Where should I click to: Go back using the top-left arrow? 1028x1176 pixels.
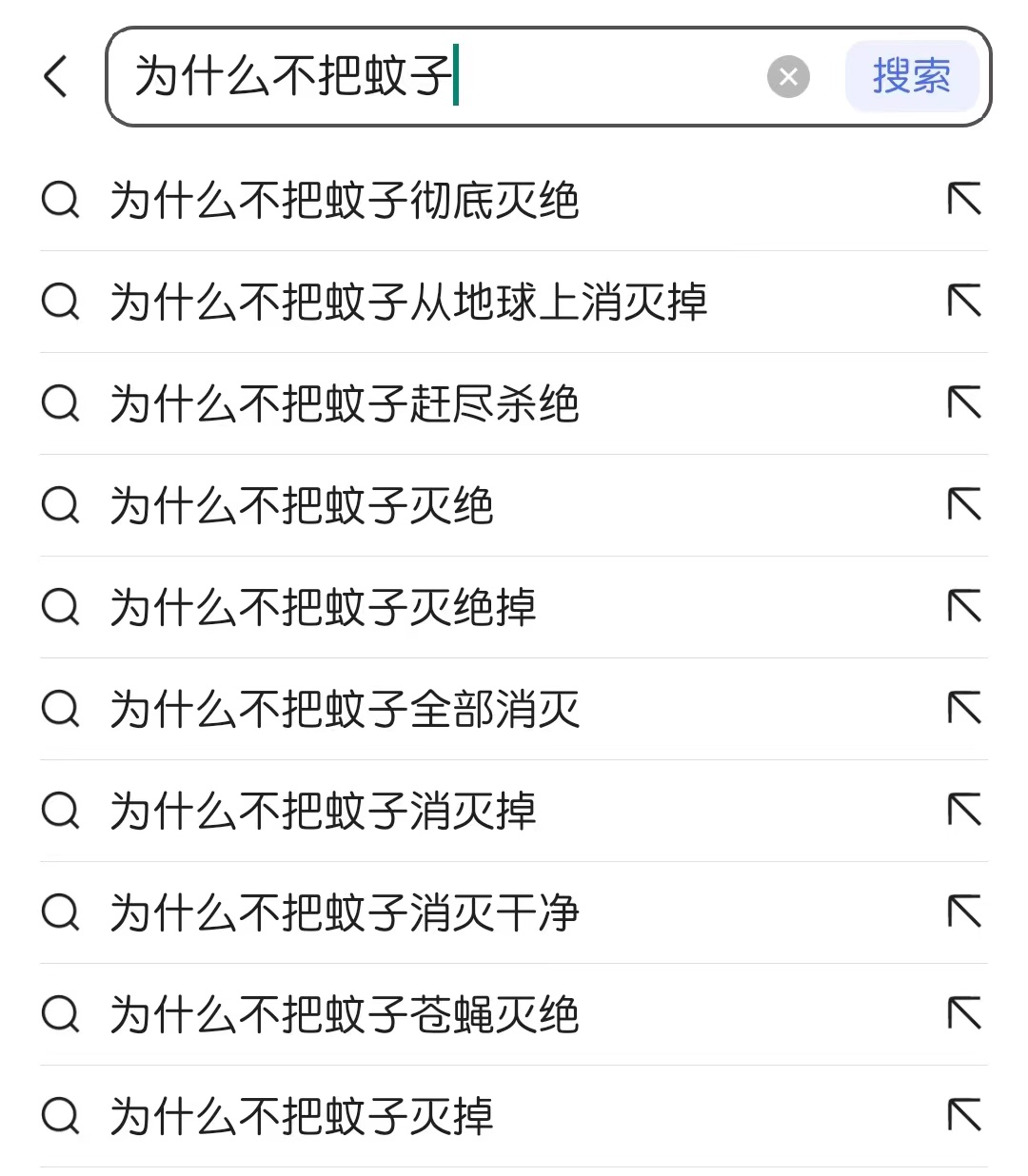[56, 76]
